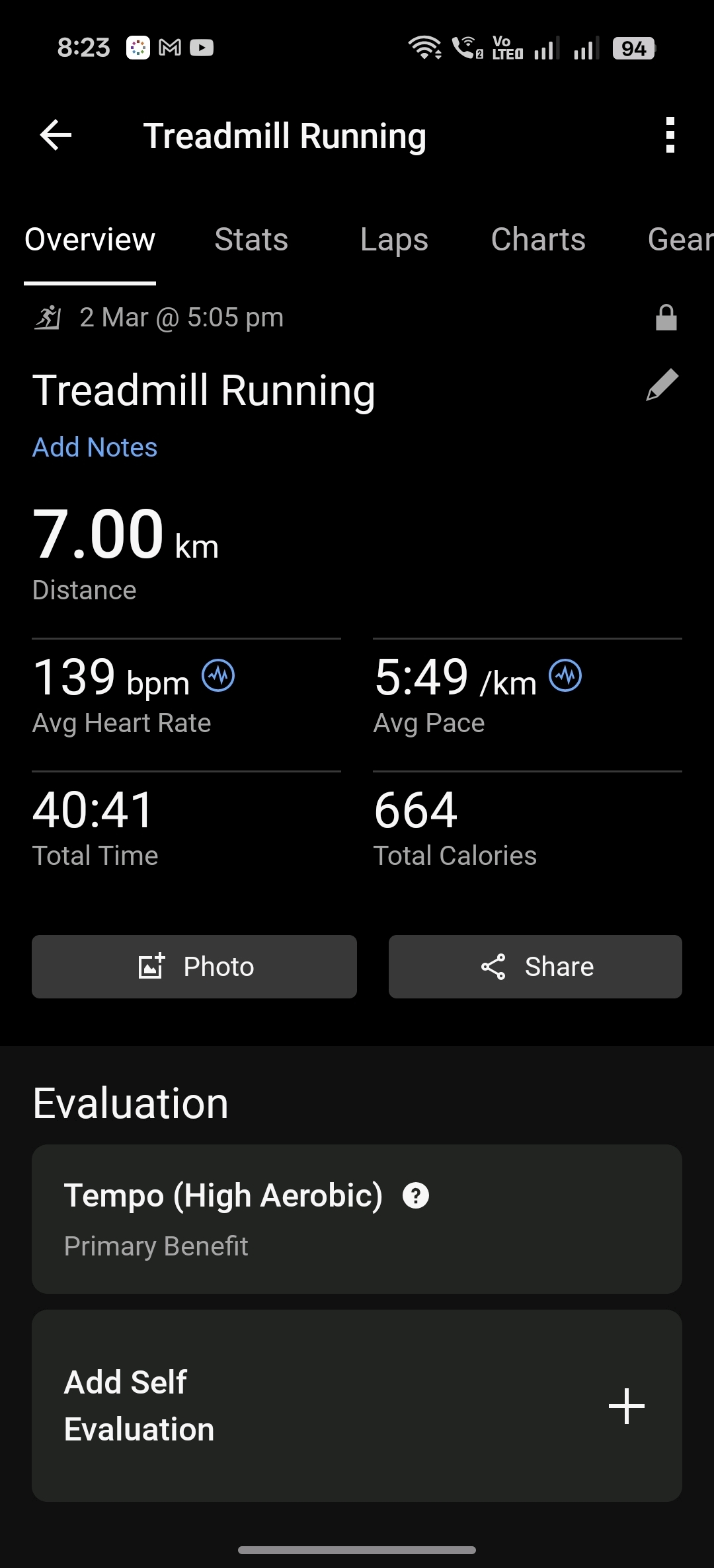
Task: Open the three-dot overflow menu
Action: pos(670,135)
